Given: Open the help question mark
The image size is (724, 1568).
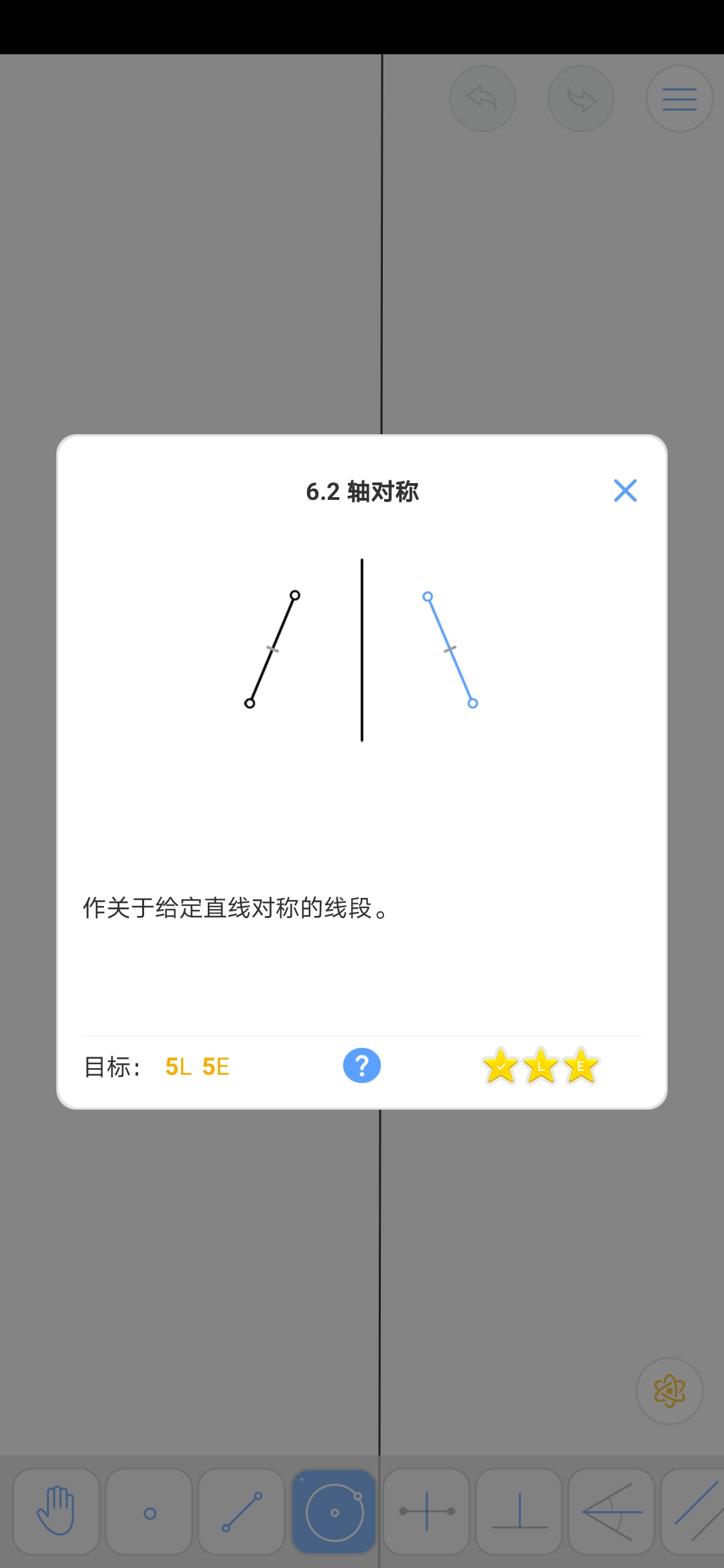Looking at the screenshot, I should pyautogui.click(x=362, y=1065).
